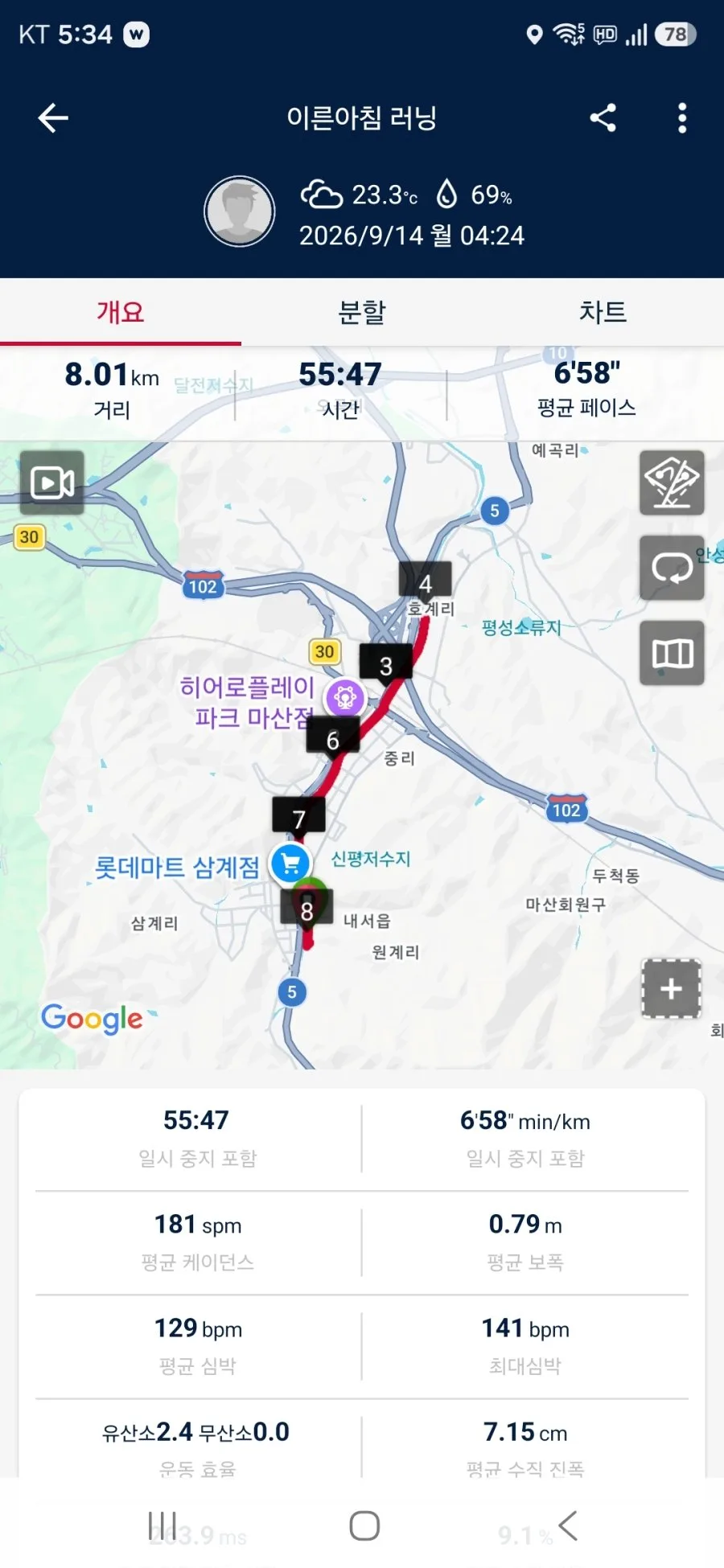Tap the route loop replay button

coord(672,568)
